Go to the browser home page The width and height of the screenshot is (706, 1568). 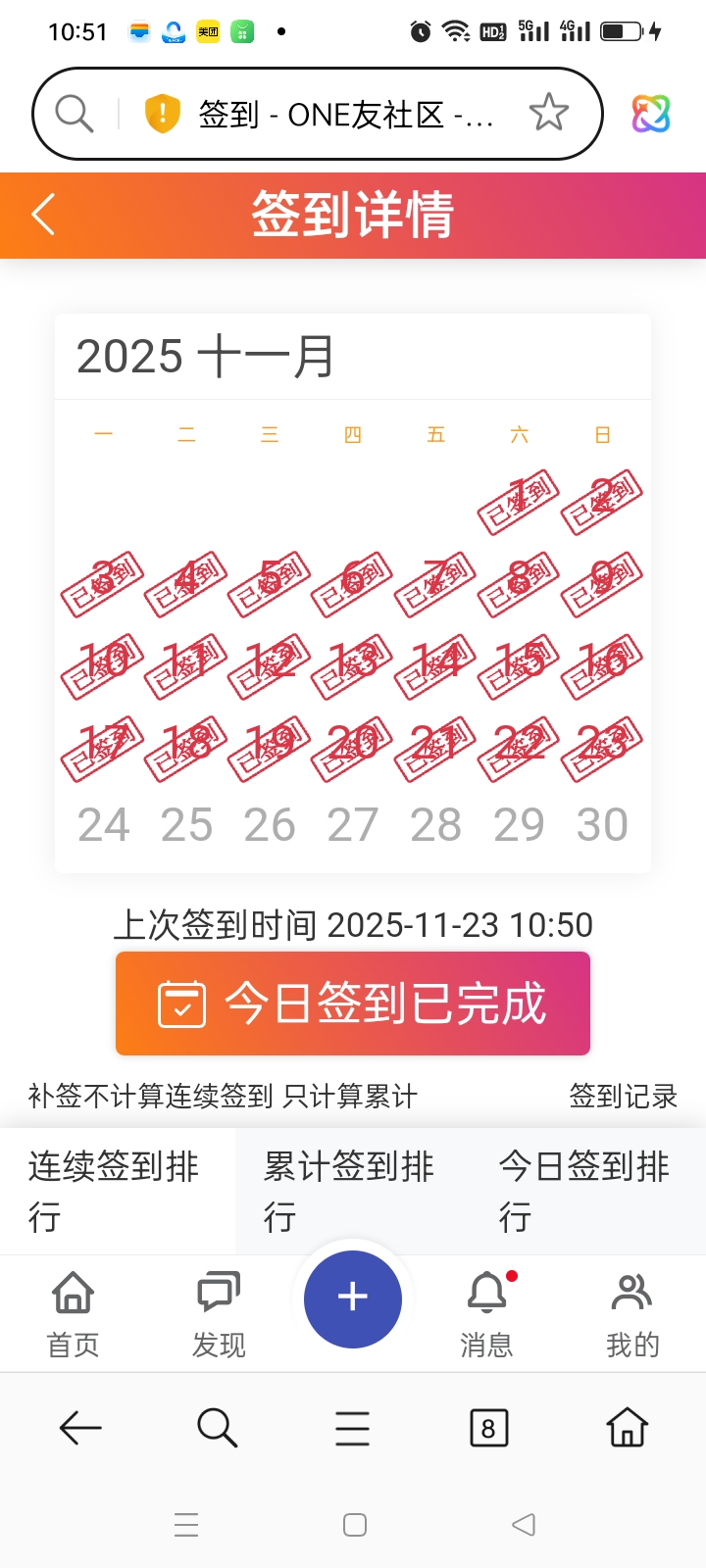tap(627, 1428)
